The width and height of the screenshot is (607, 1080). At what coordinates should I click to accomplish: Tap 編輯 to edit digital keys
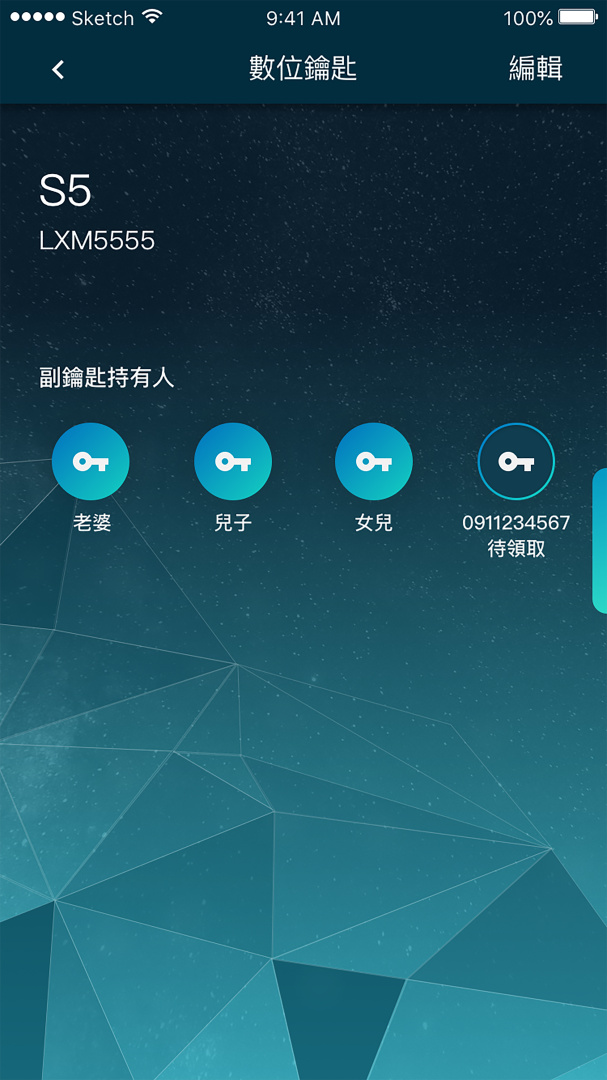pyautogui.click(x=535, y=69)
